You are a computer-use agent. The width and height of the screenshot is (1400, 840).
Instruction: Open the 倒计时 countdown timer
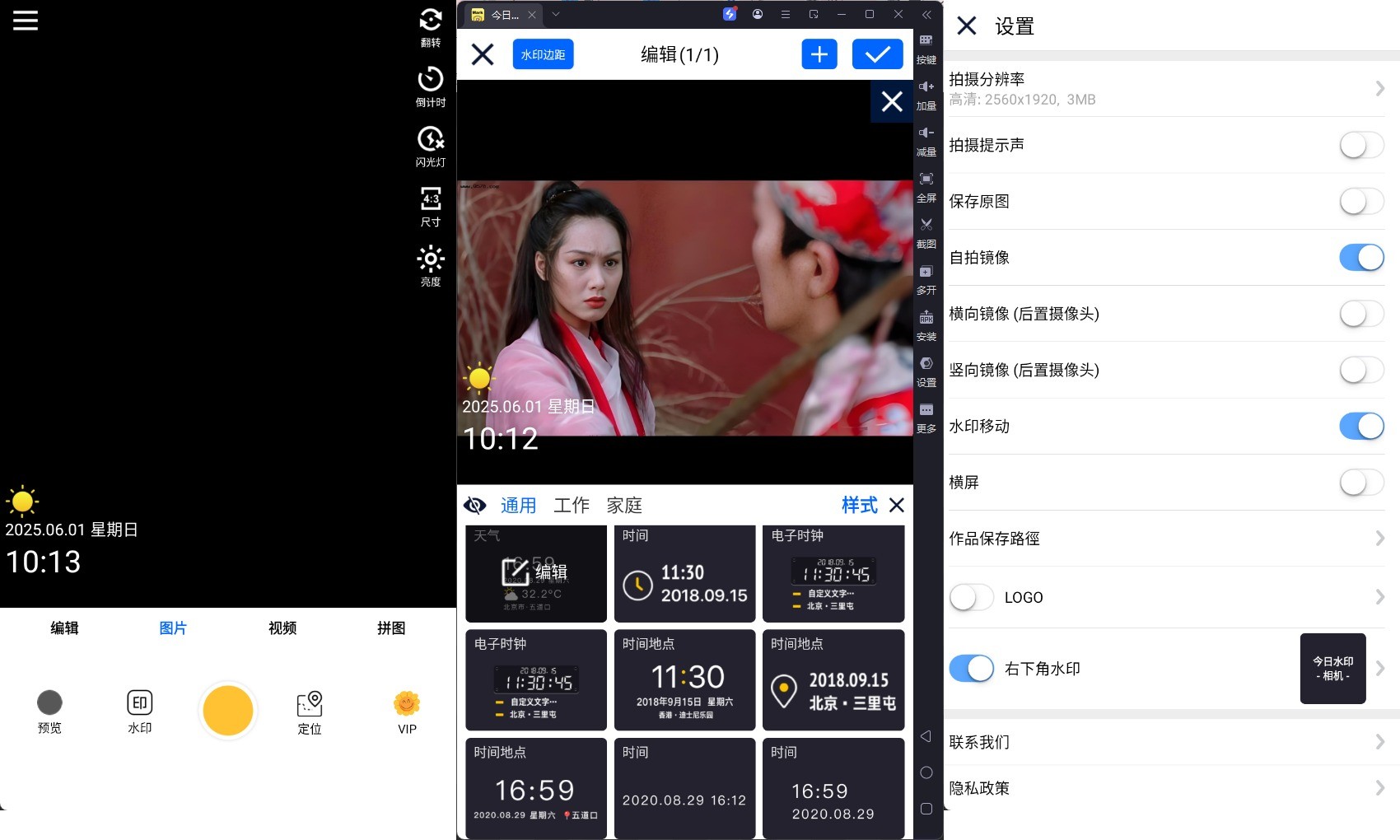(x=431, y=86)
